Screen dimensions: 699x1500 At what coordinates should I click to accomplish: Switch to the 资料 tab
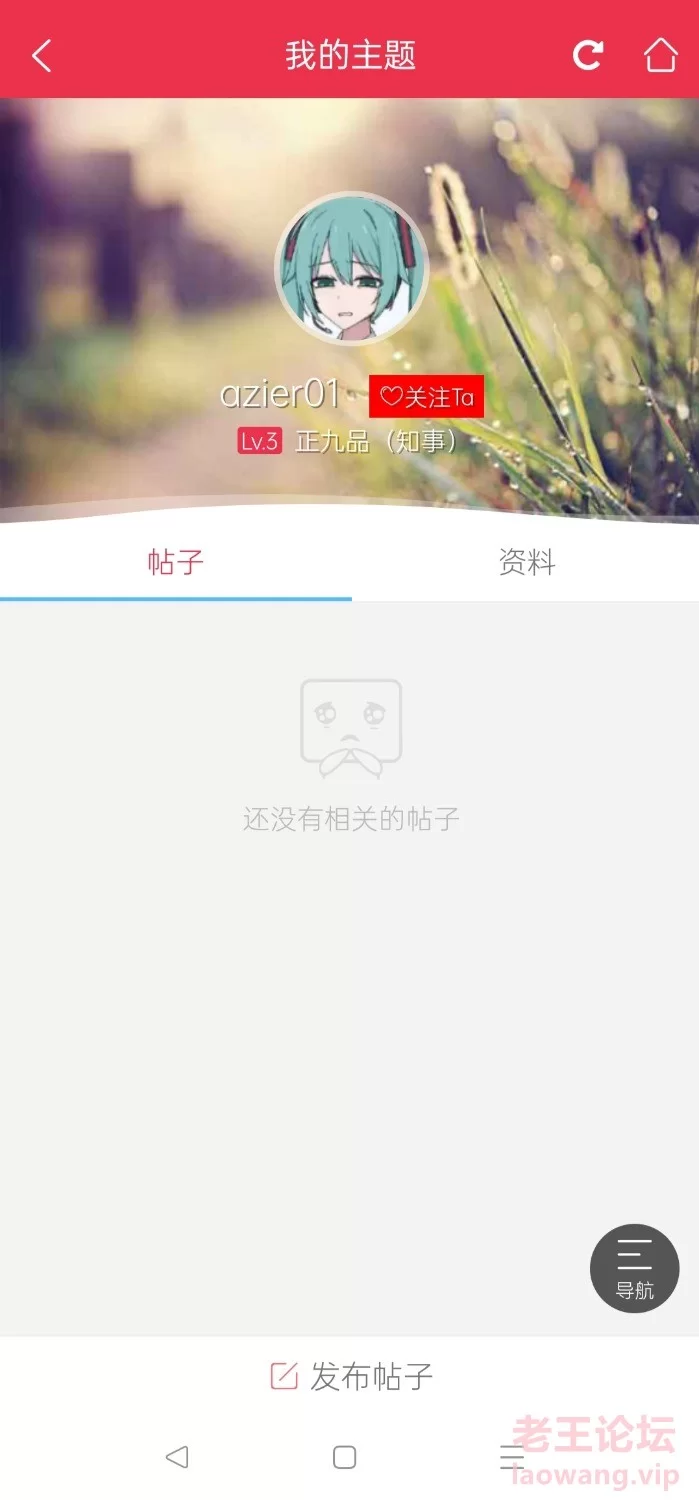click(526, 562)
